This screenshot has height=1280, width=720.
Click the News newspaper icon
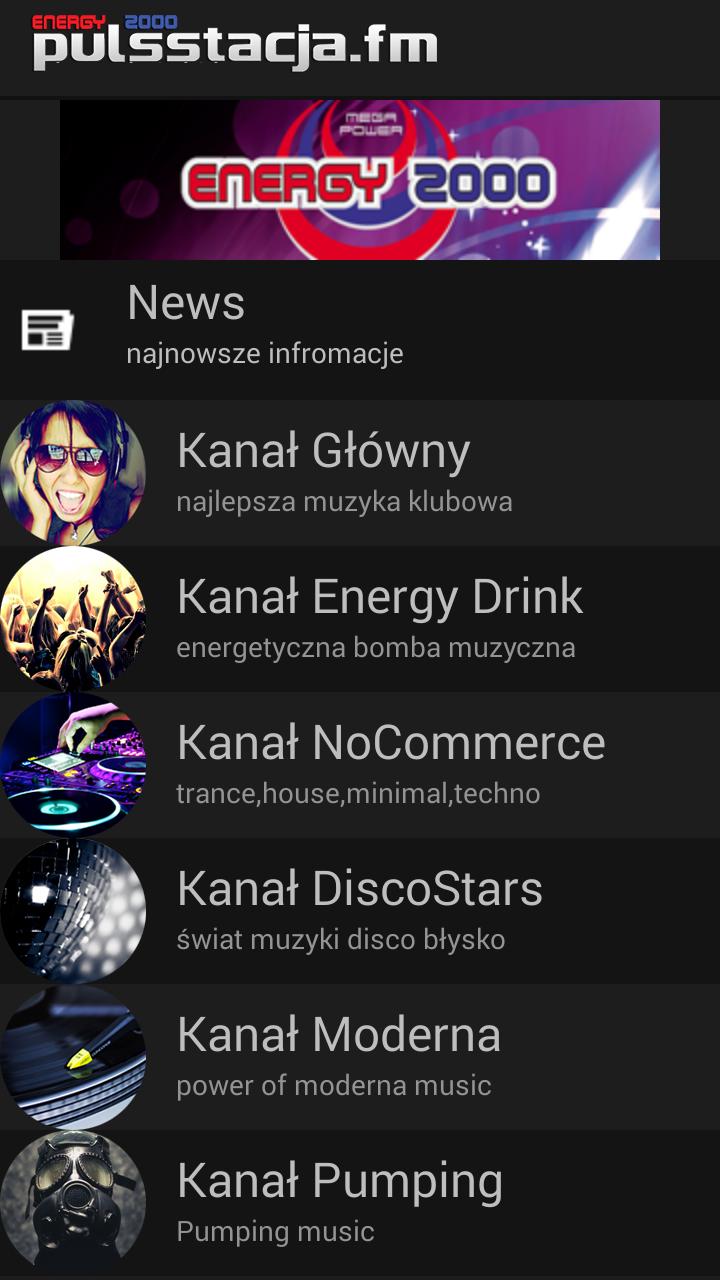(46, 330)
